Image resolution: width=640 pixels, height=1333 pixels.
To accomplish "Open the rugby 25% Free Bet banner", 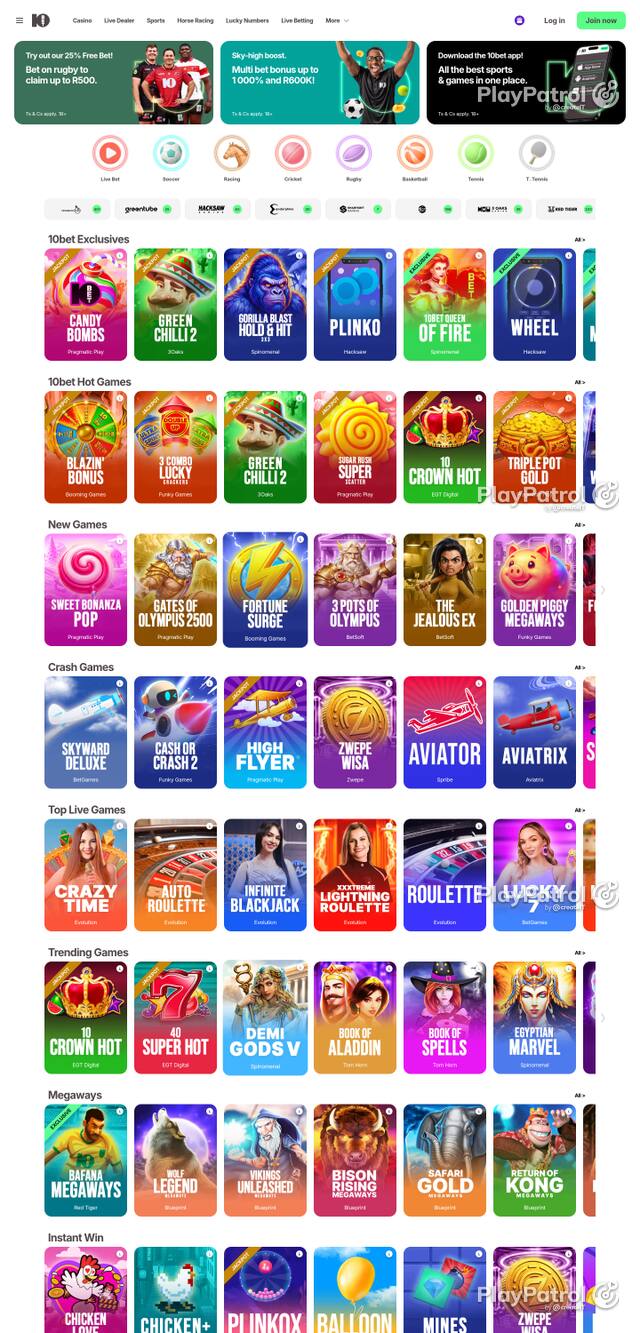I will click(114, 82).
